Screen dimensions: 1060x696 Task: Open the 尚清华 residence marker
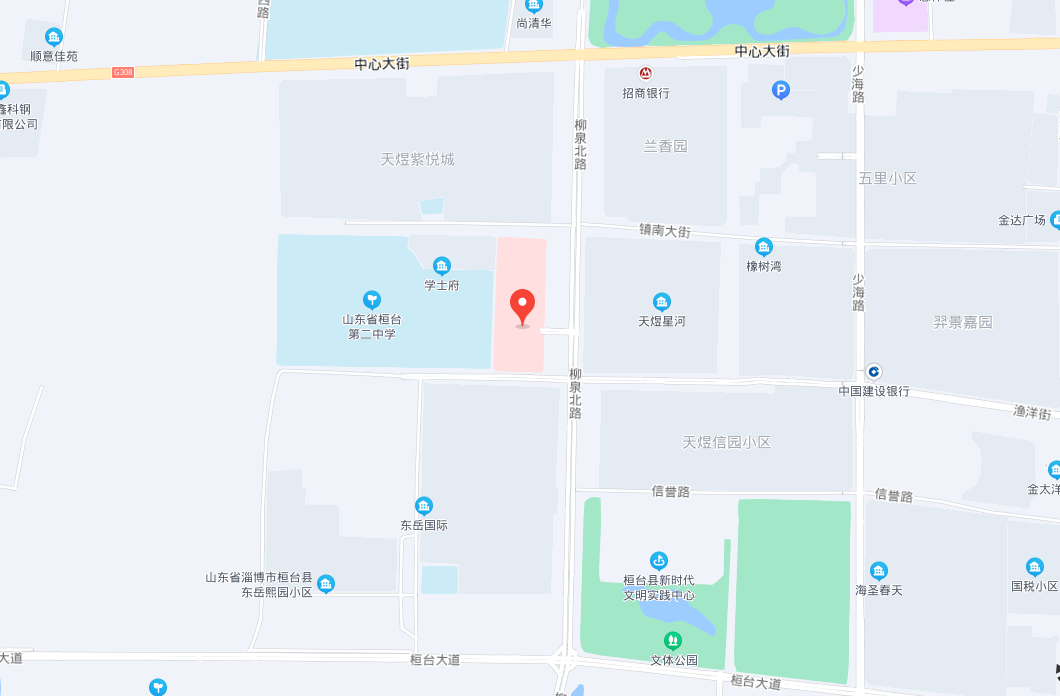coord(533,6)
